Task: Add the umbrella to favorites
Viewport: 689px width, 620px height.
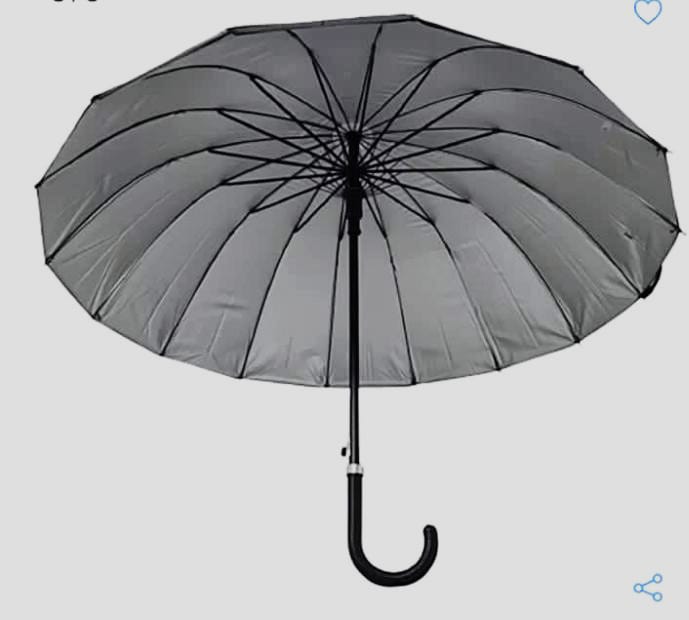Action: click(x=648, y=12)
